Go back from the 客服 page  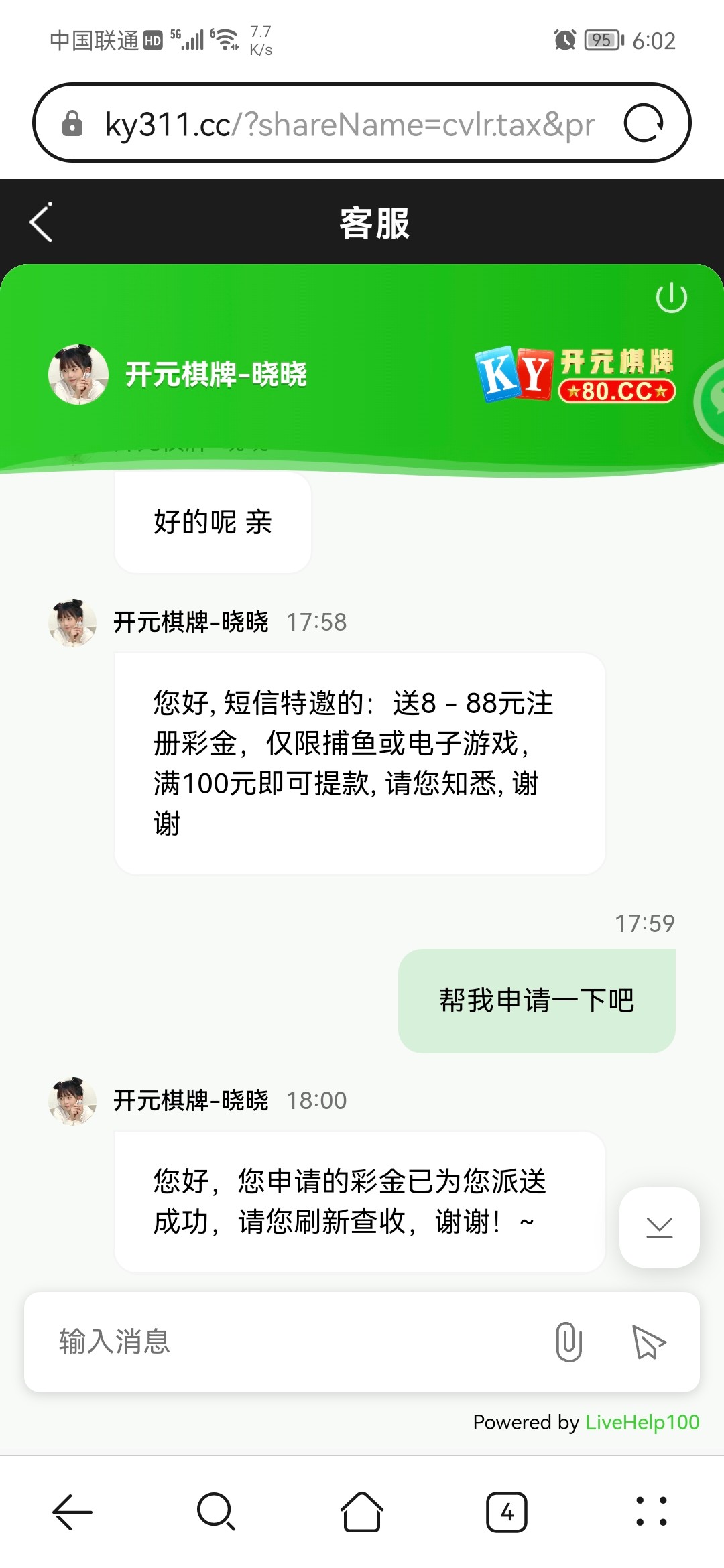click(x=42, y=222)
